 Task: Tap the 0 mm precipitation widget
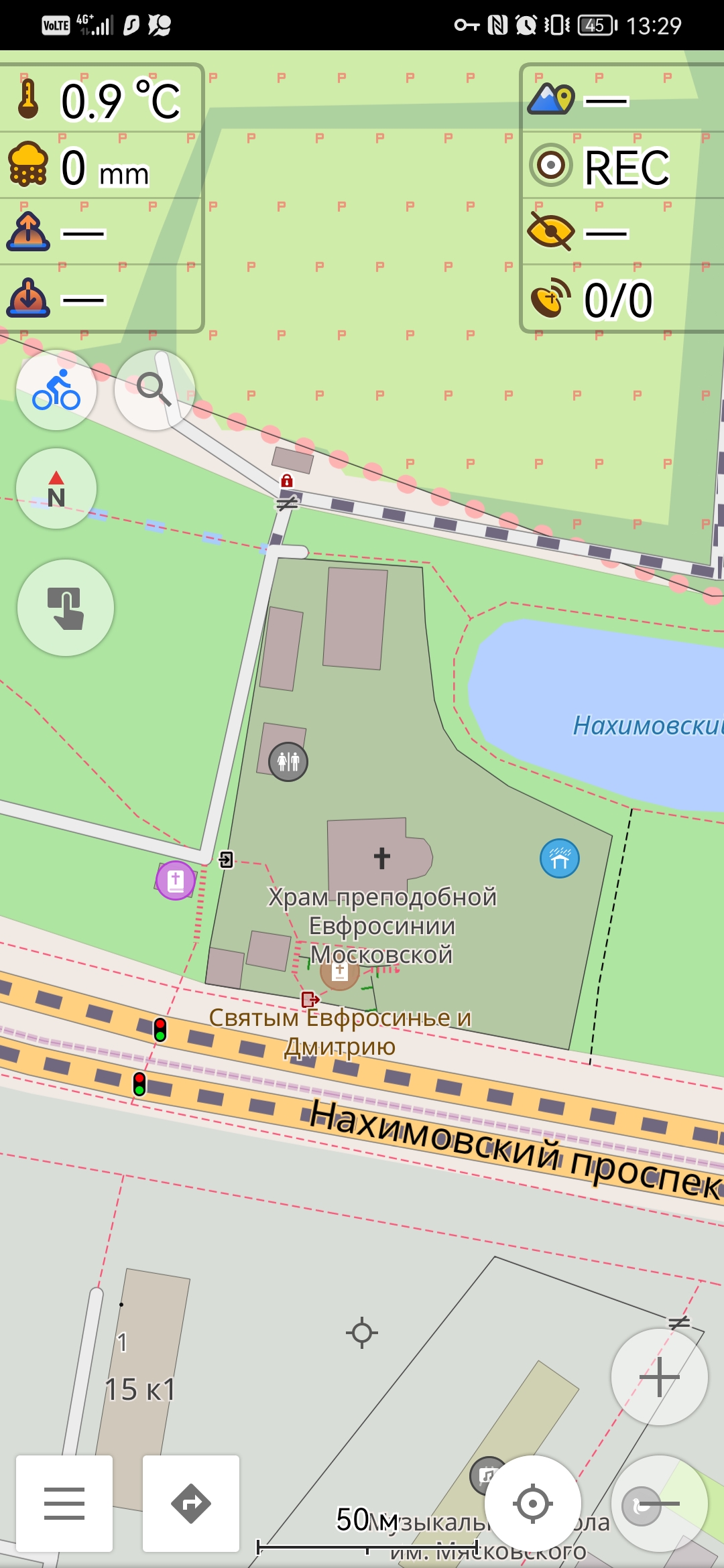click(x=101, y=166)
